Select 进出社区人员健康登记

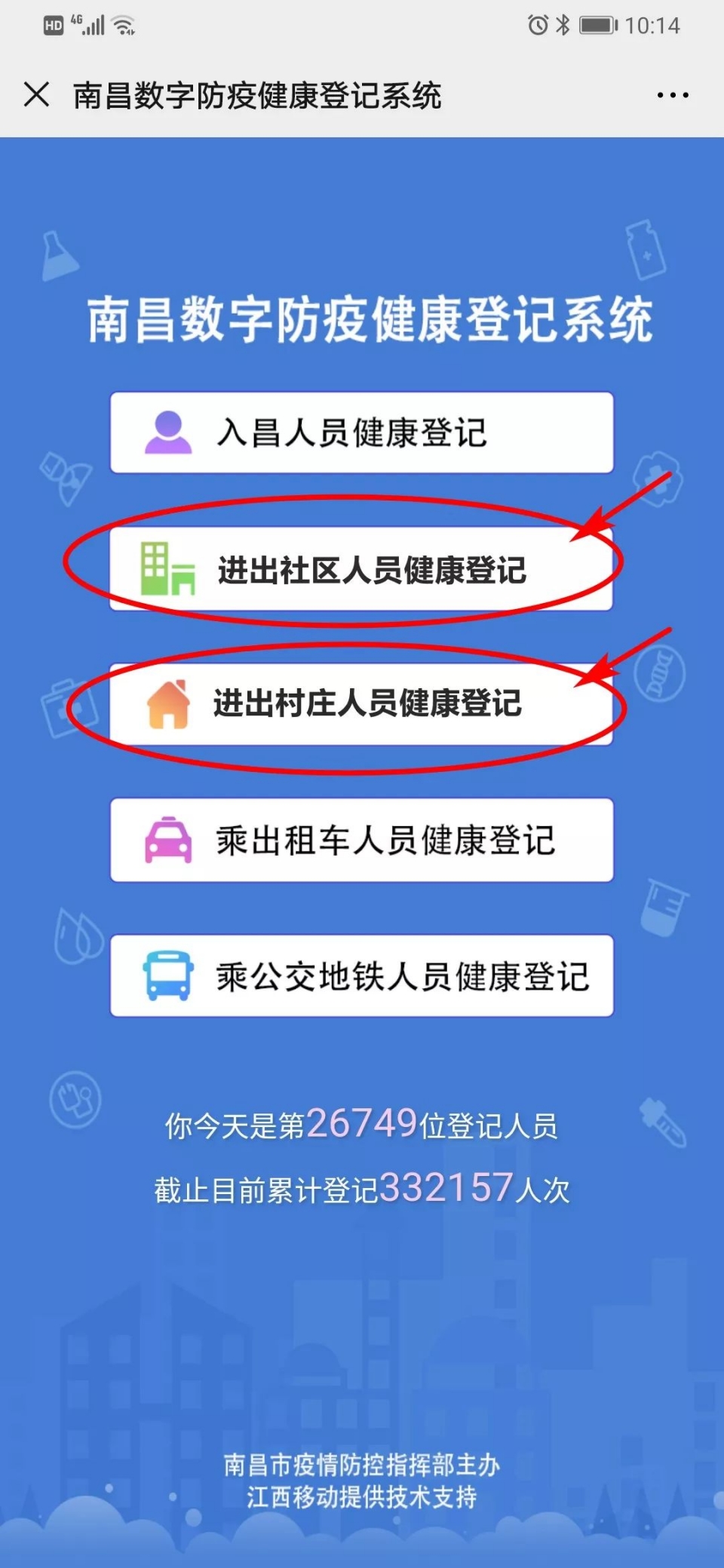[x=361, y=569]
